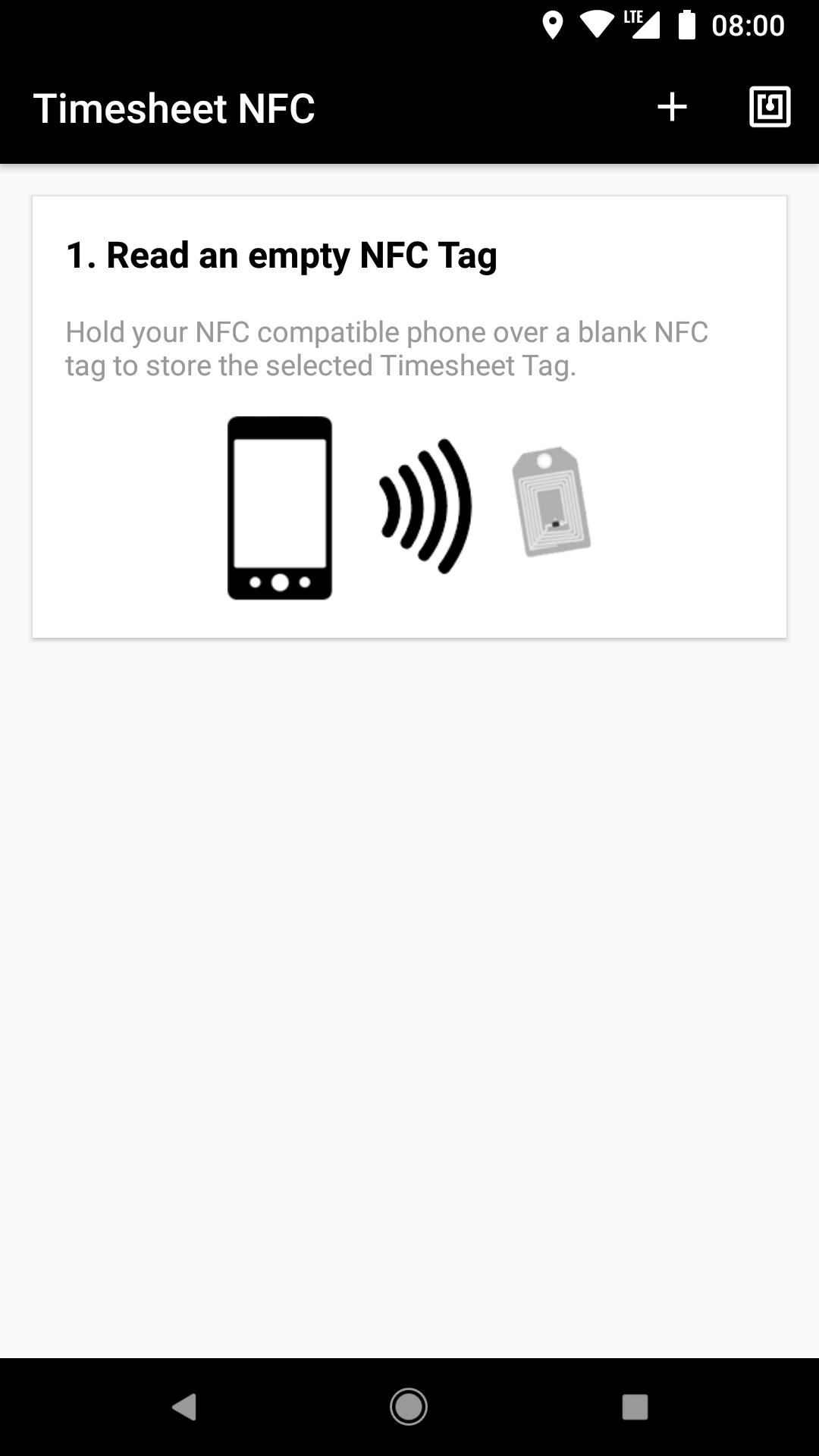Add a new Timesheet tag with plus icon
The width and height of the screenshot is (819, 1456).
click(671, 107)
